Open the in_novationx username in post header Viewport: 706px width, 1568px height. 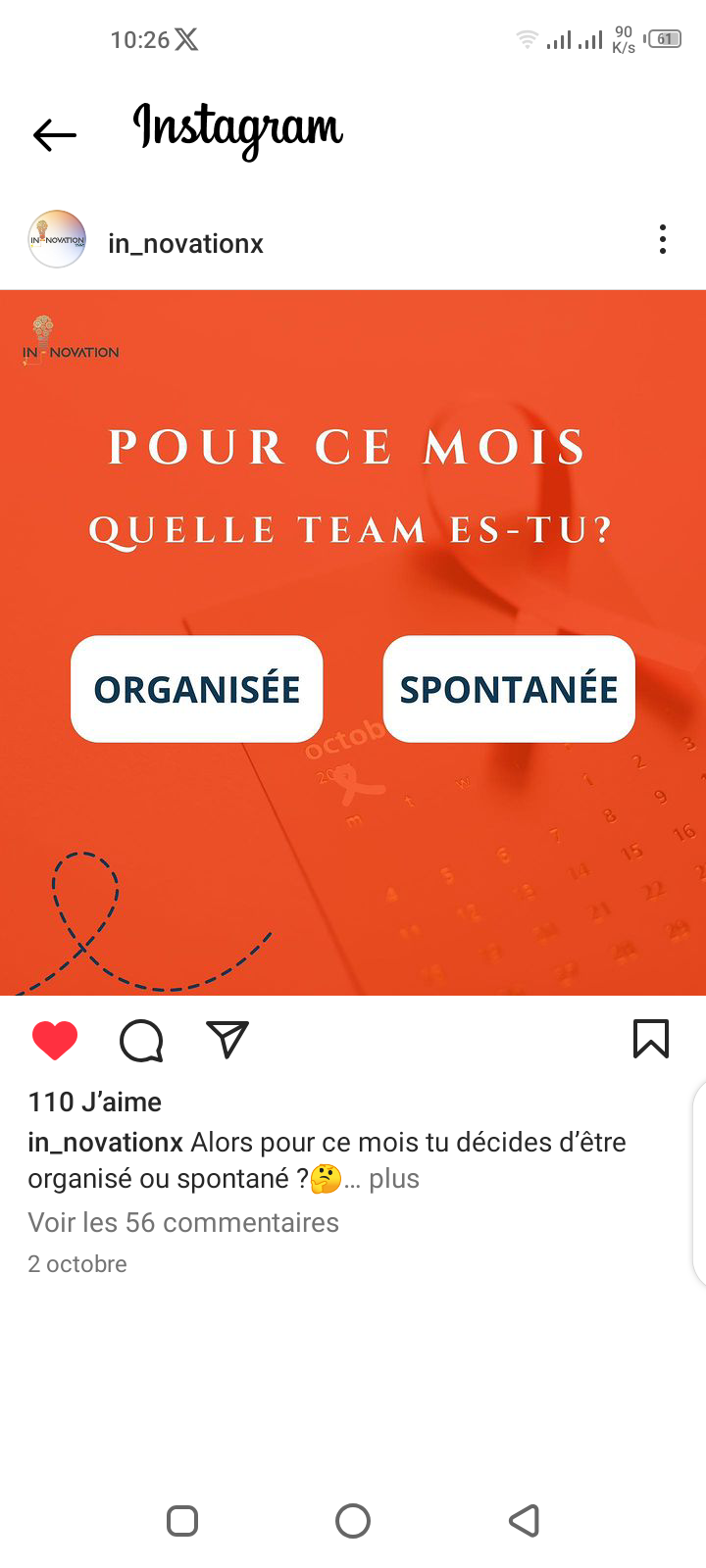pyautogui.click(x=185, y=243)
